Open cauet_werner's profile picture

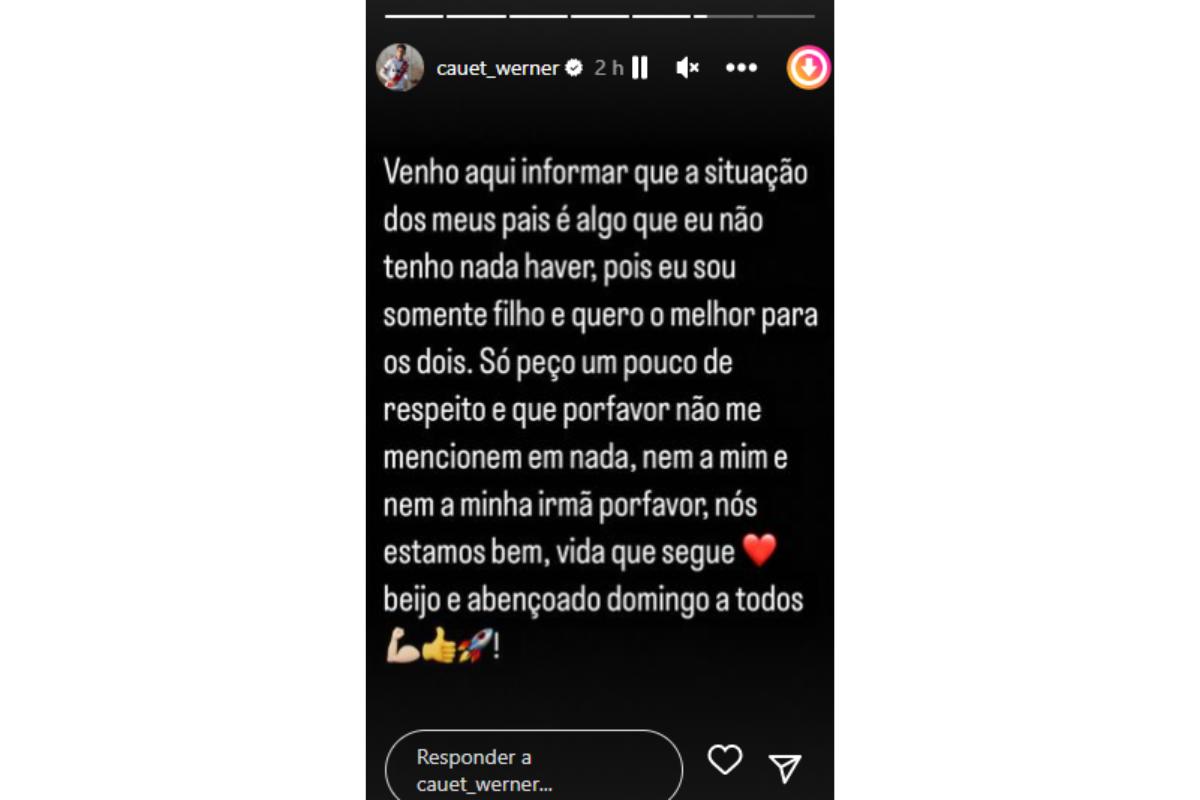click(x=399, y=68)
